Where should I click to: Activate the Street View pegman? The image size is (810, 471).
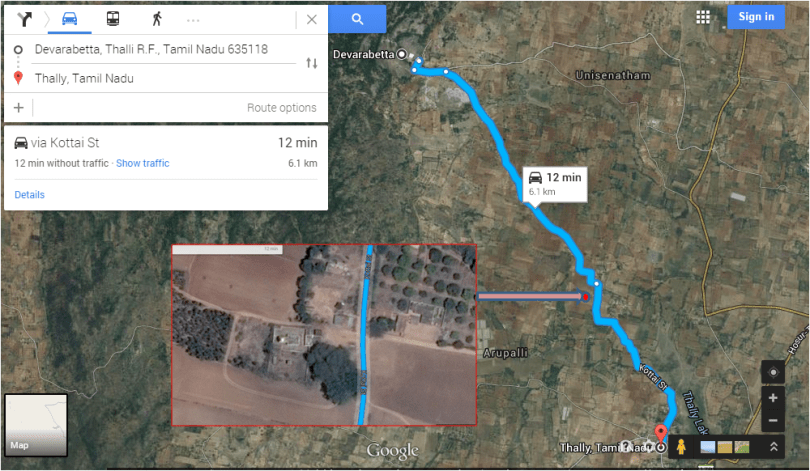click(682, 446)
